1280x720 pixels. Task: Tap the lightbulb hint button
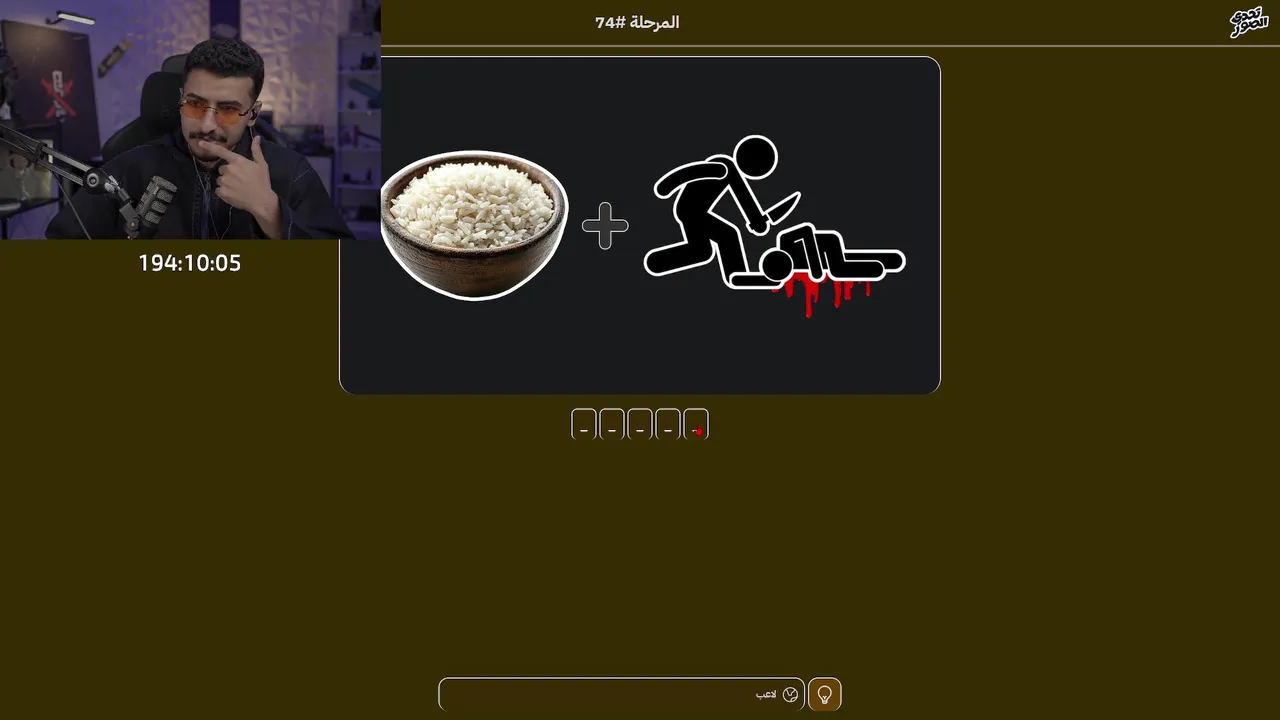pos(824,694)
